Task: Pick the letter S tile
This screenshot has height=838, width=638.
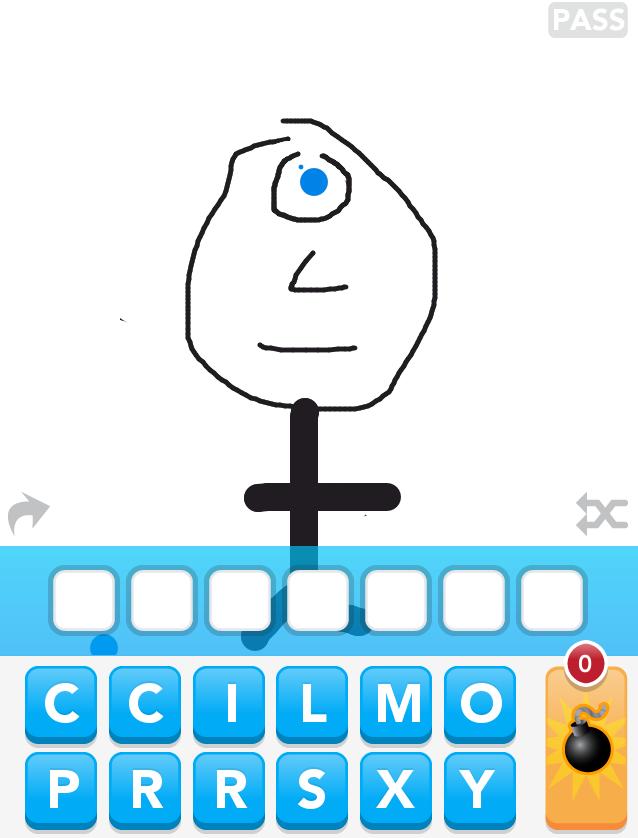Action: coord(313,789)
